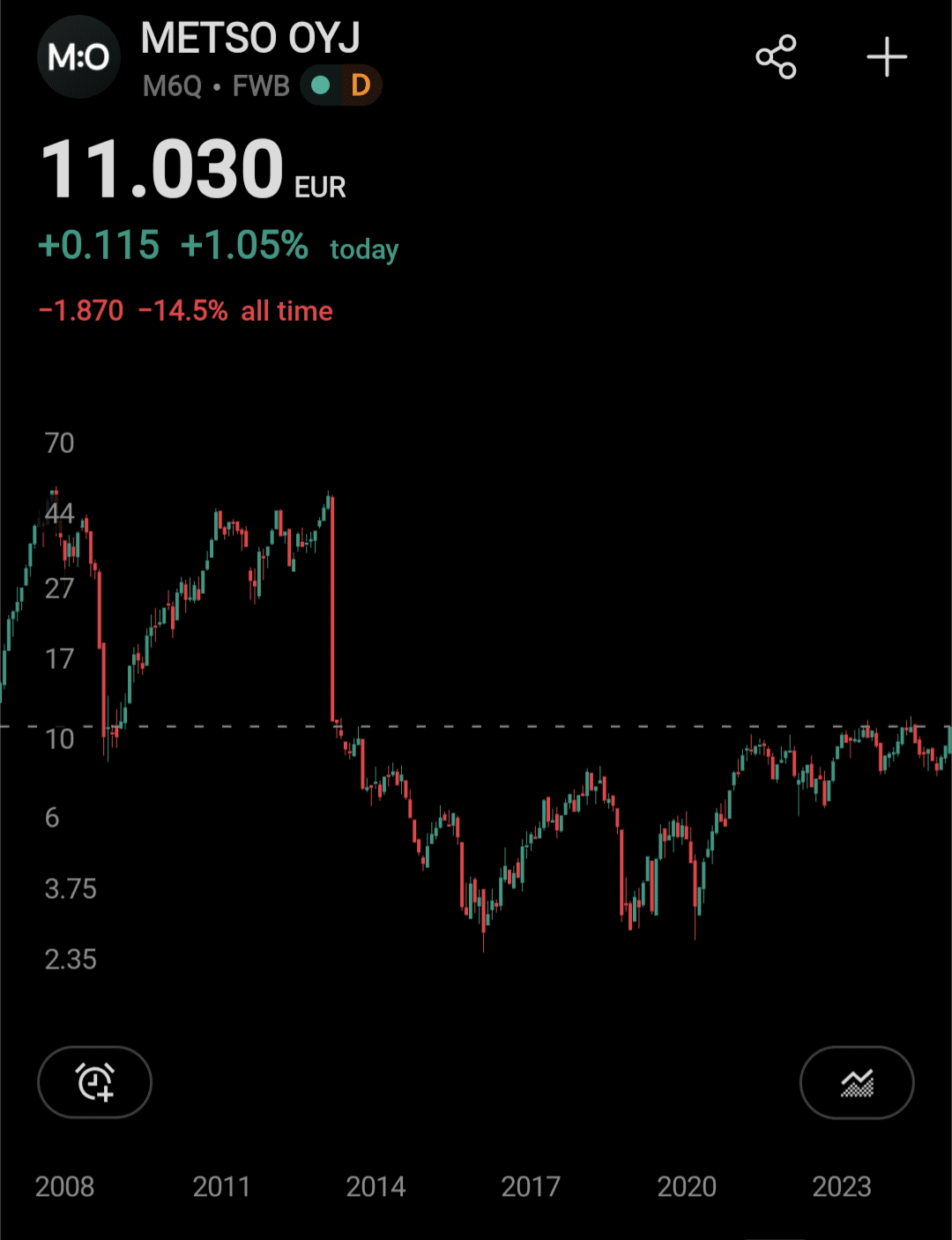Viewport: 952px width, 1240px height.
Task: Share the METSO OYJ chart
Action: (776, 58)
